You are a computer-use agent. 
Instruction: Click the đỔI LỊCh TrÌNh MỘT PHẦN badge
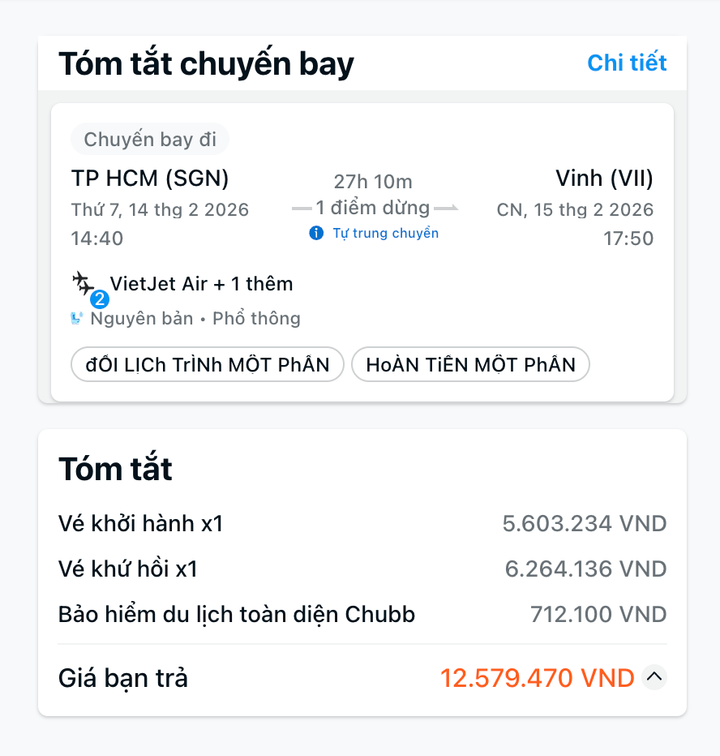(206, 364)
